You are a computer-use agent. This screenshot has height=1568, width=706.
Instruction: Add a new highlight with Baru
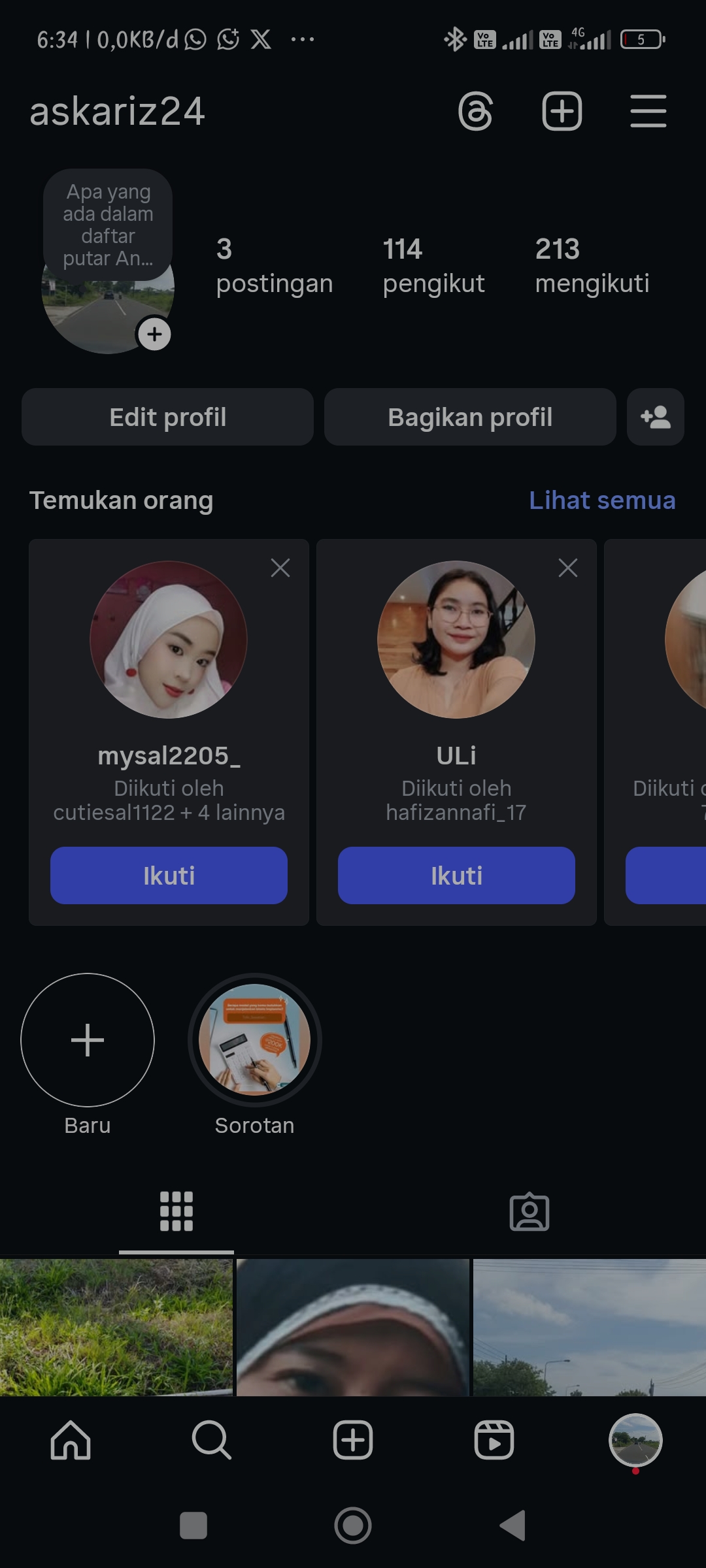pos(88,1040)
